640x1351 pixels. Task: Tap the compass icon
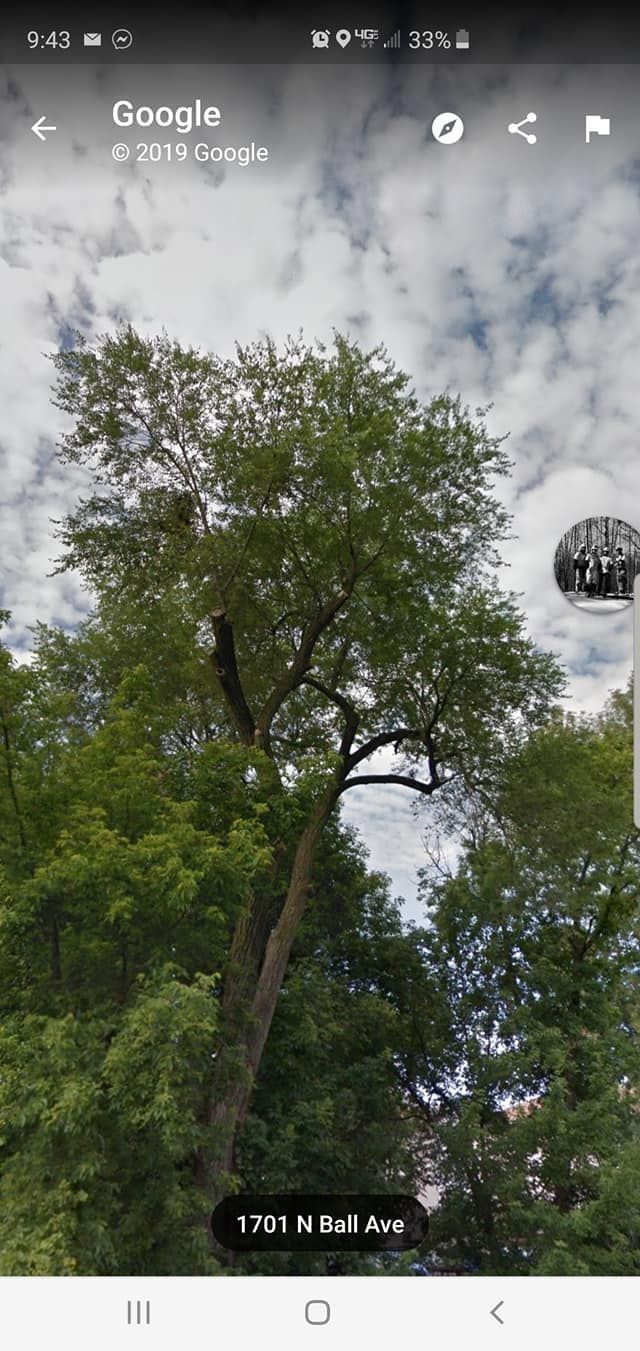[447, 128]
